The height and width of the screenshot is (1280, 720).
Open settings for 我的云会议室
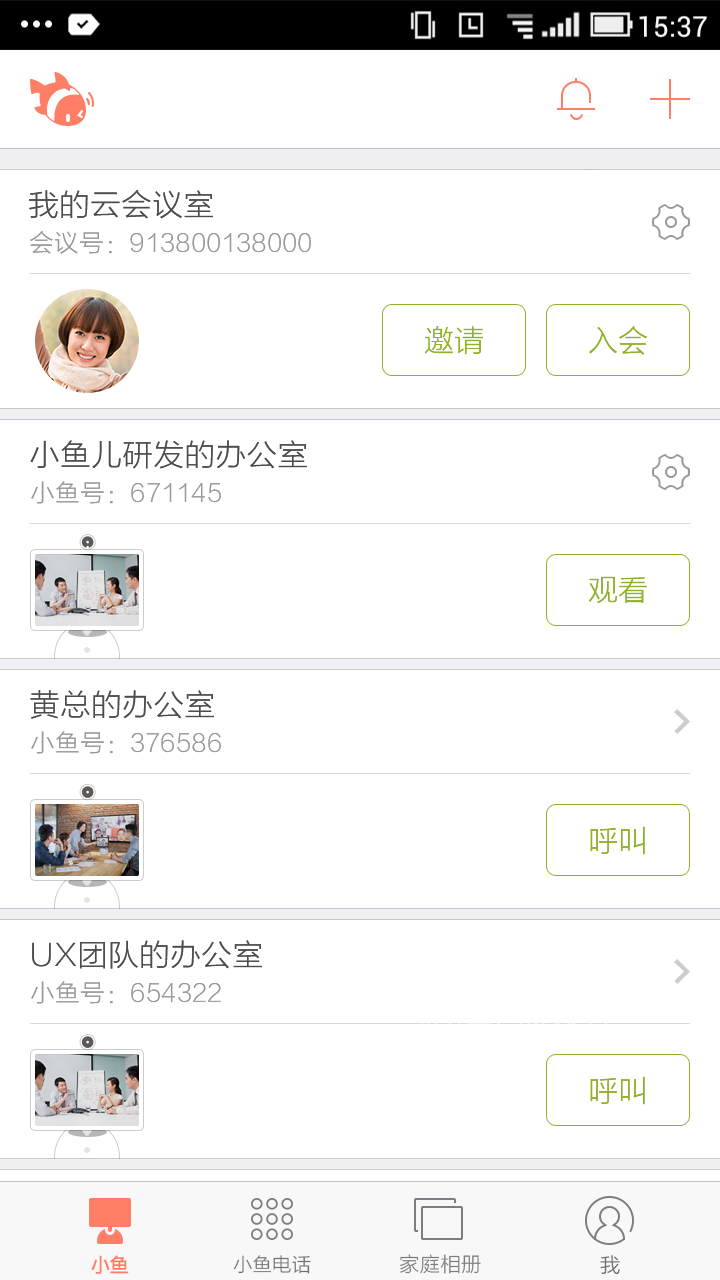click(670, 222)
